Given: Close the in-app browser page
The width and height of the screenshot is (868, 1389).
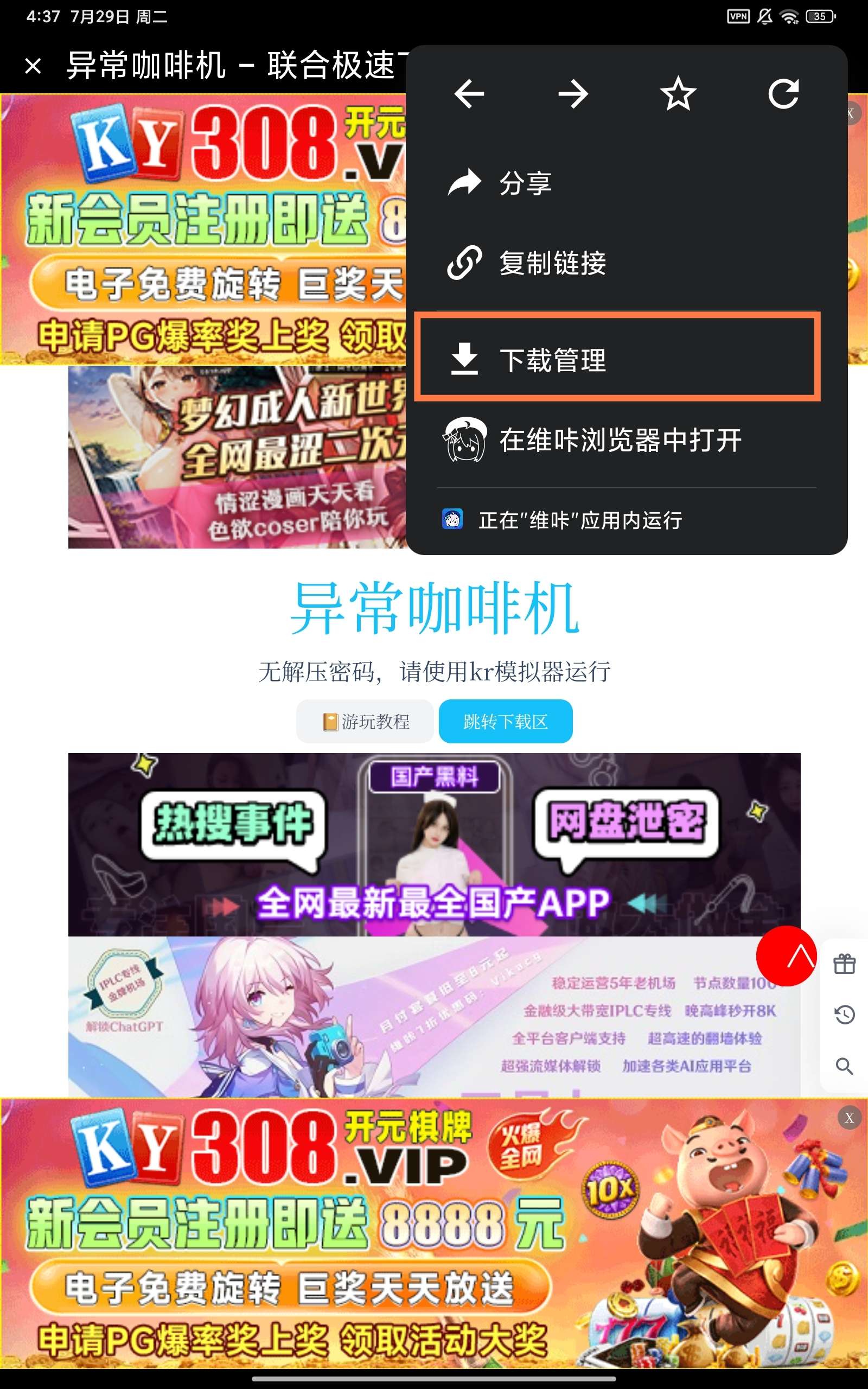Looking at the screenshot, I should [33, 66].
